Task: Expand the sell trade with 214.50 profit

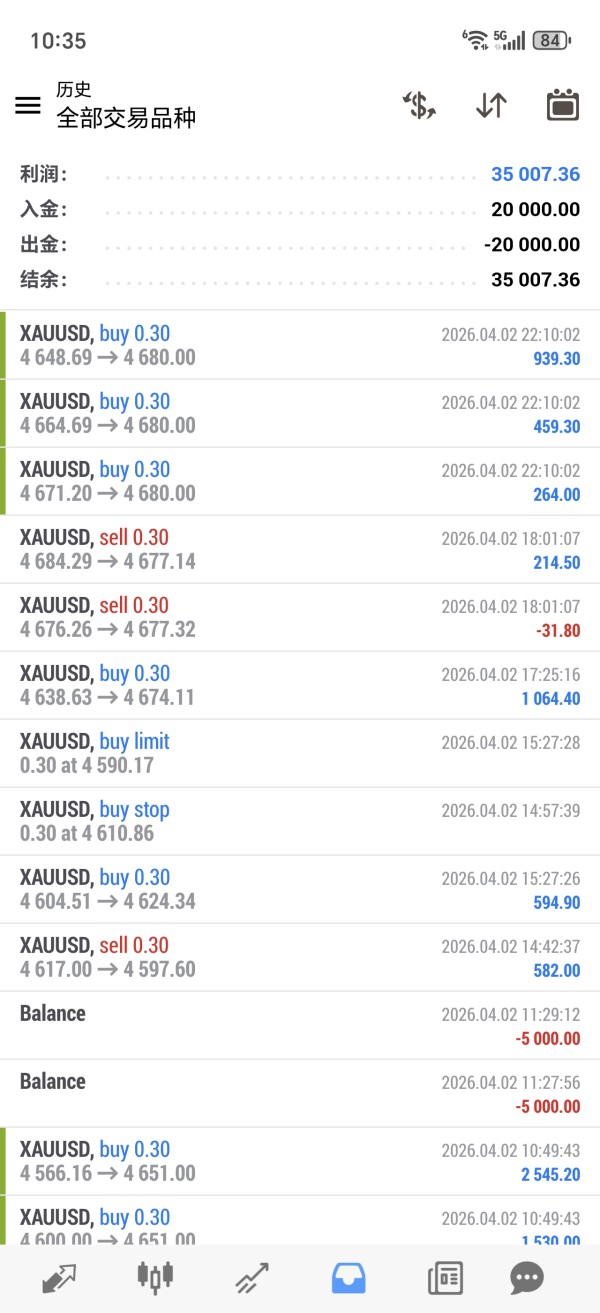Action: click(300, 549)
